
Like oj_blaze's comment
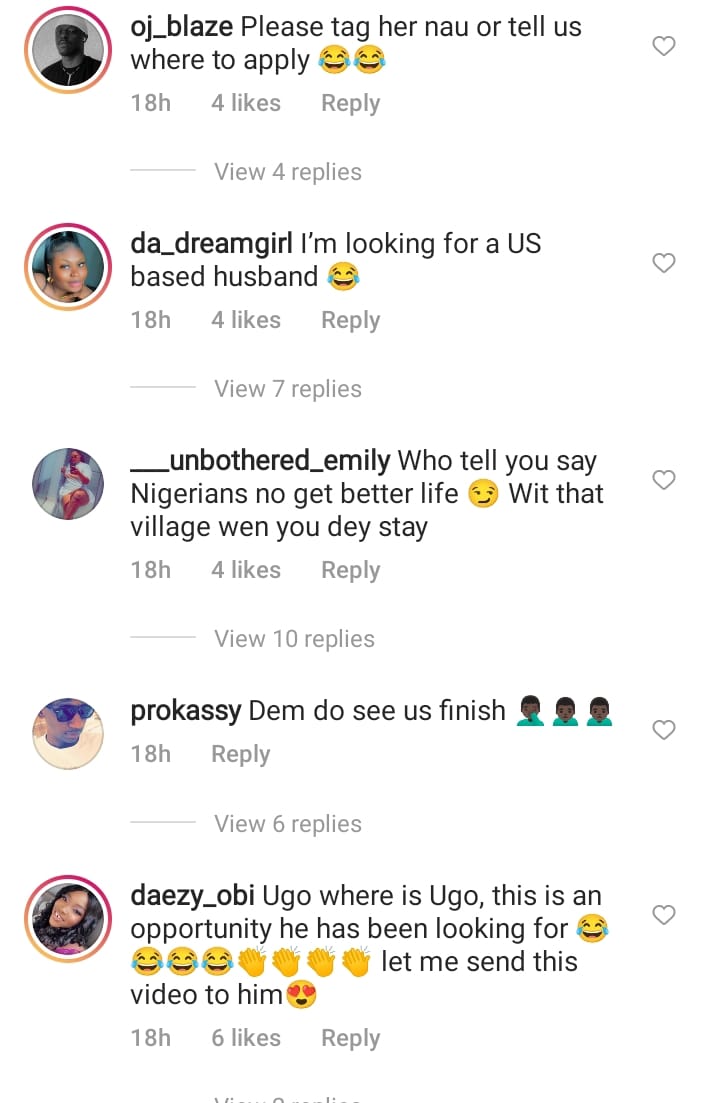(x=664, y=46)
